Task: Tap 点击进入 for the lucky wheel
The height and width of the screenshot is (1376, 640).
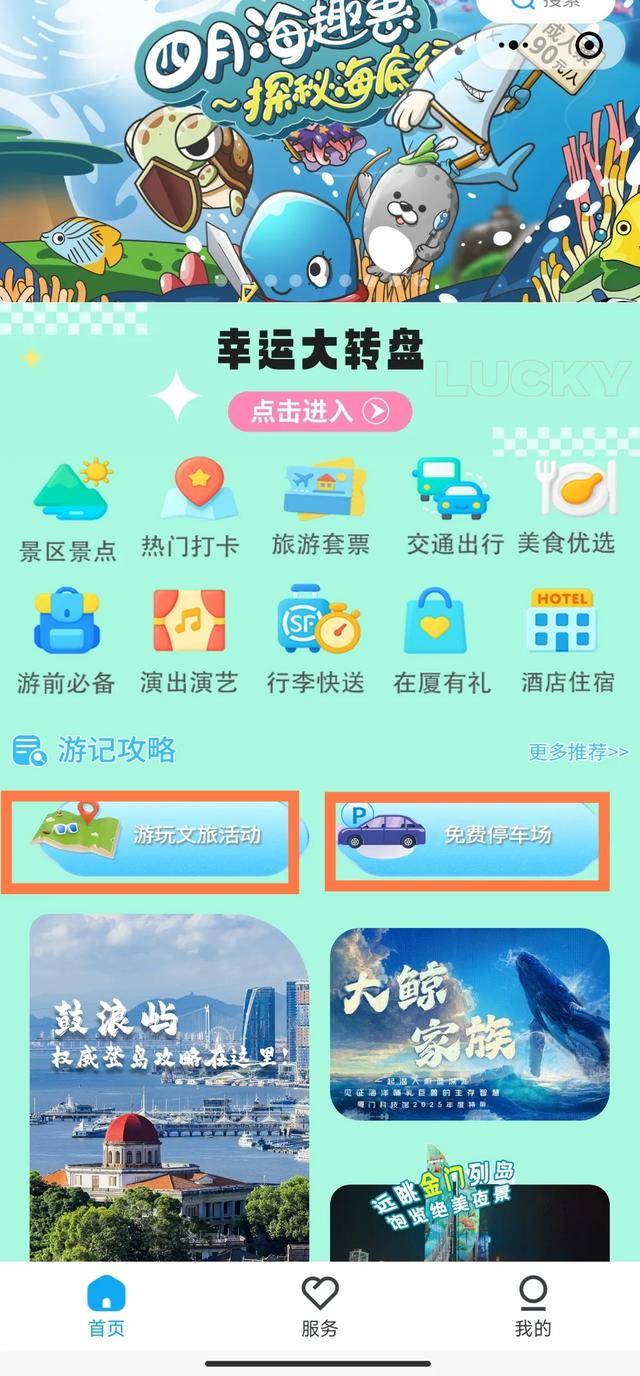Action: coord(320,411)
